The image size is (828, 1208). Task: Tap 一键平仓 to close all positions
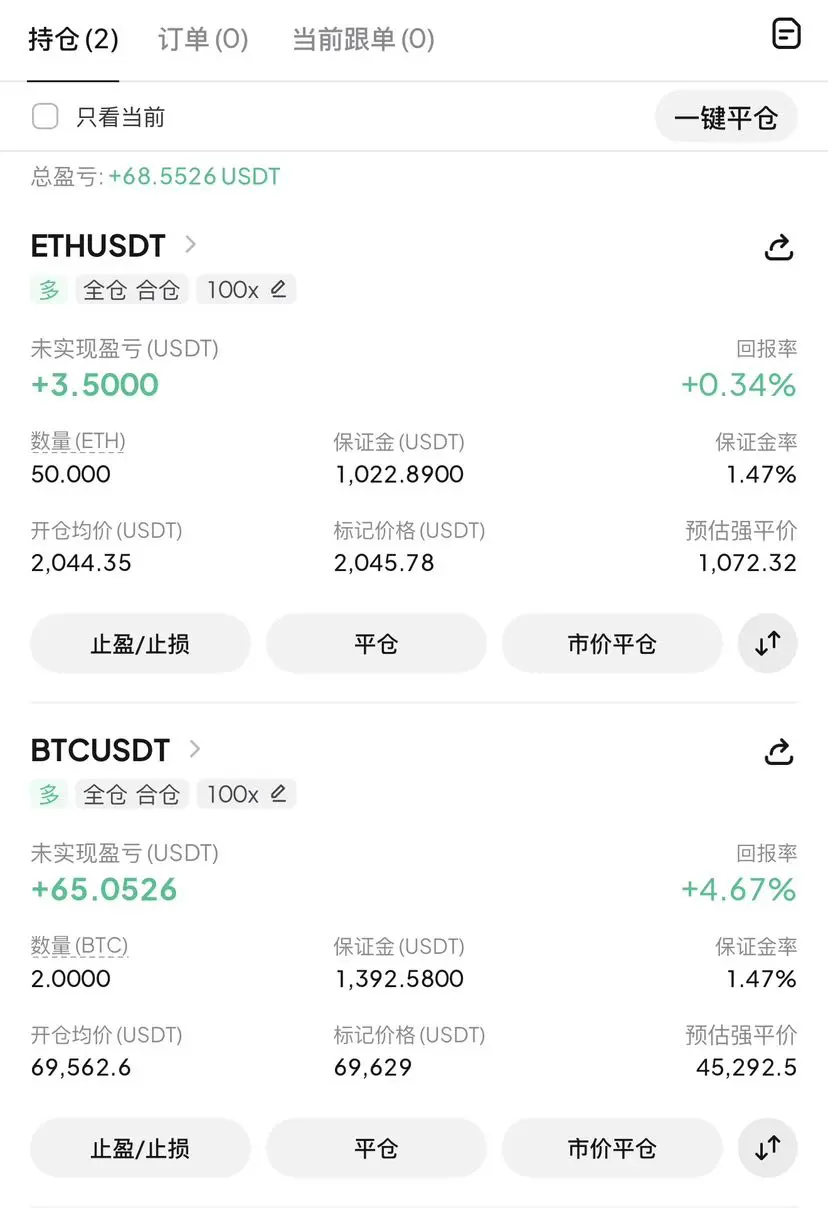pos(725,118)
